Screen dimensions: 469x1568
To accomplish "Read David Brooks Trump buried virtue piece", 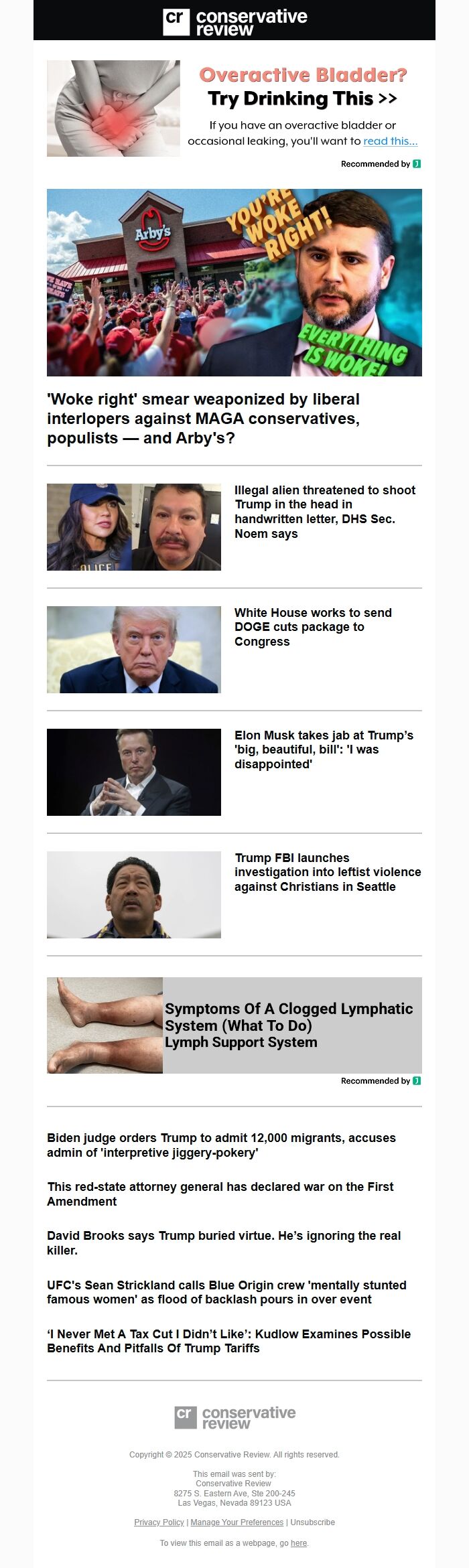I will [223, 1242].
